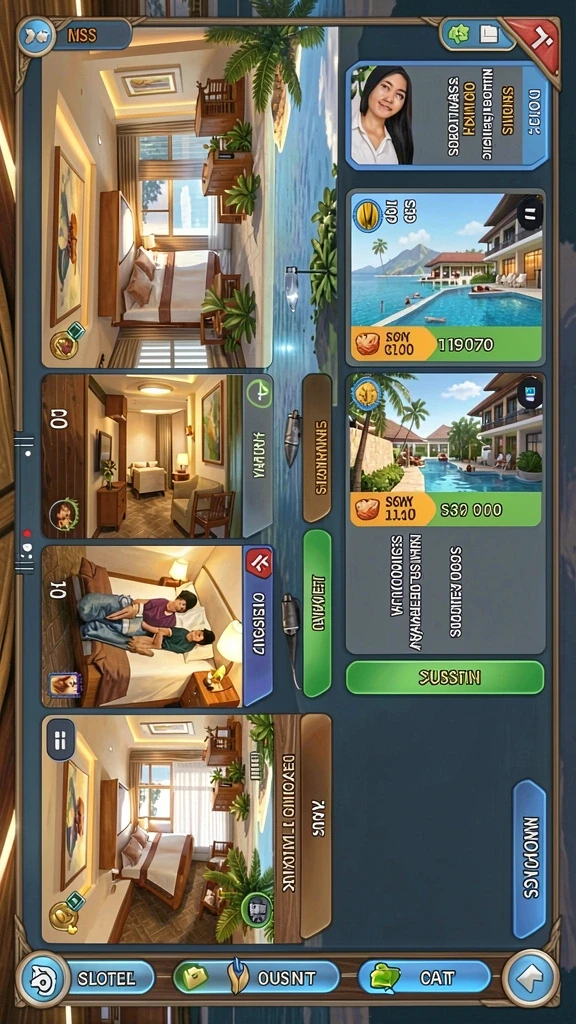The height and width of the screenshot is (1024, 576).
Task: Tap the brown button next to the lounge tile
Action: [317, 448]
